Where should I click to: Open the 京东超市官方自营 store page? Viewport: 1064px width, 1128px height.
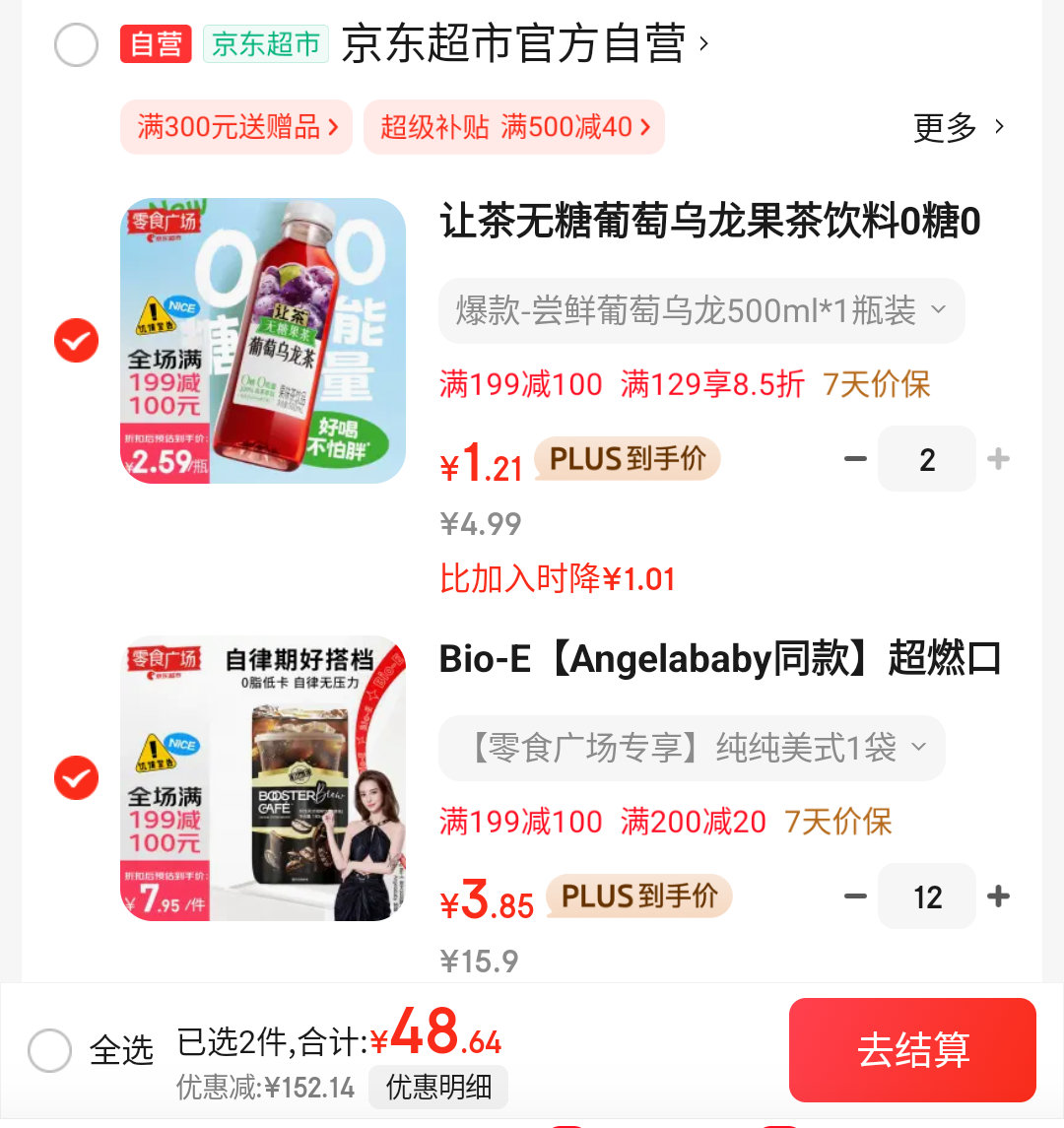point(522,45)
